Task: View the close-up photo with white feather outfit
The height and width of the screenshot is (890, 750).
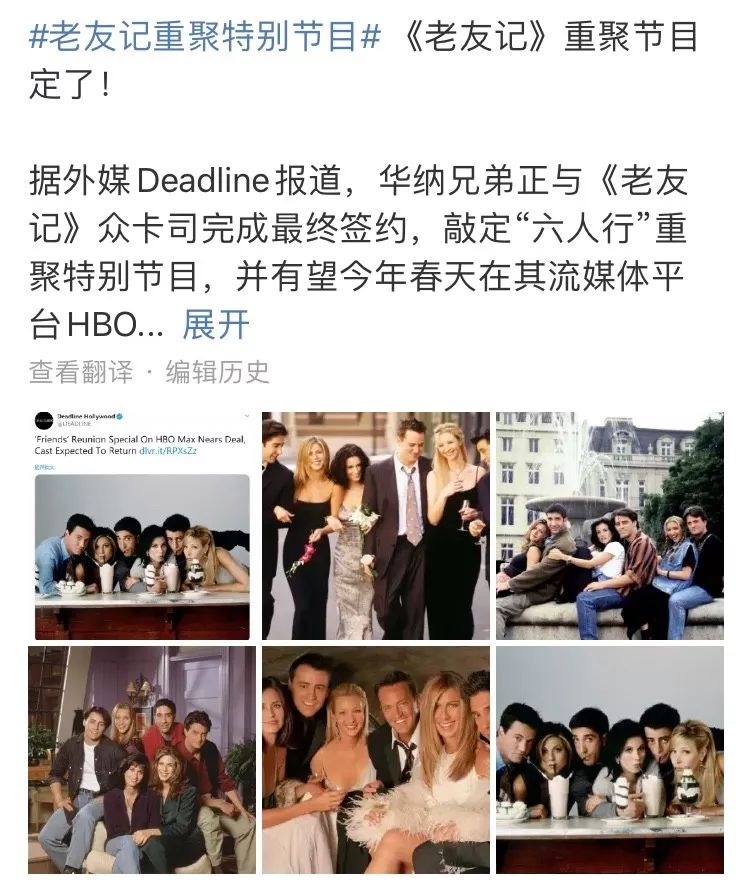Action: 376,759
